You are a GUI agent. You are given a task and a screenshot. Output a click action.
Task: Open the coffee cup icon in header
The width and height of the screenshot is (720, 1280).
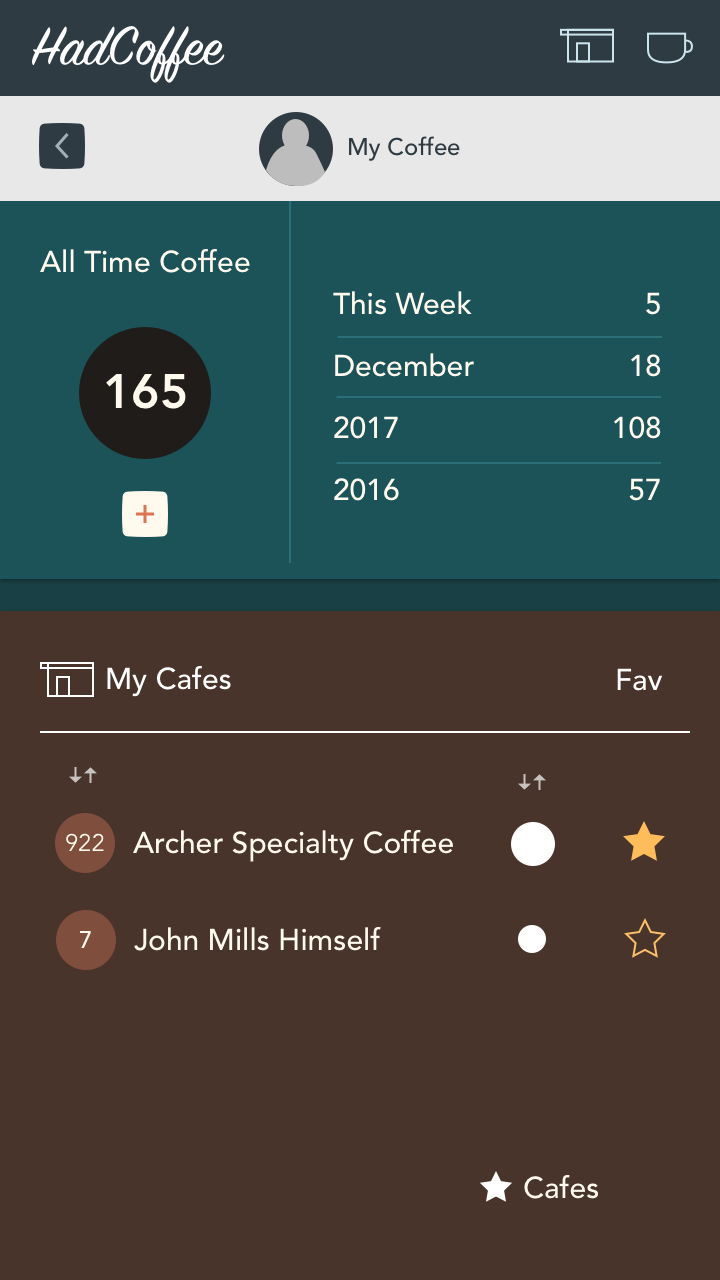coord(669,47)
